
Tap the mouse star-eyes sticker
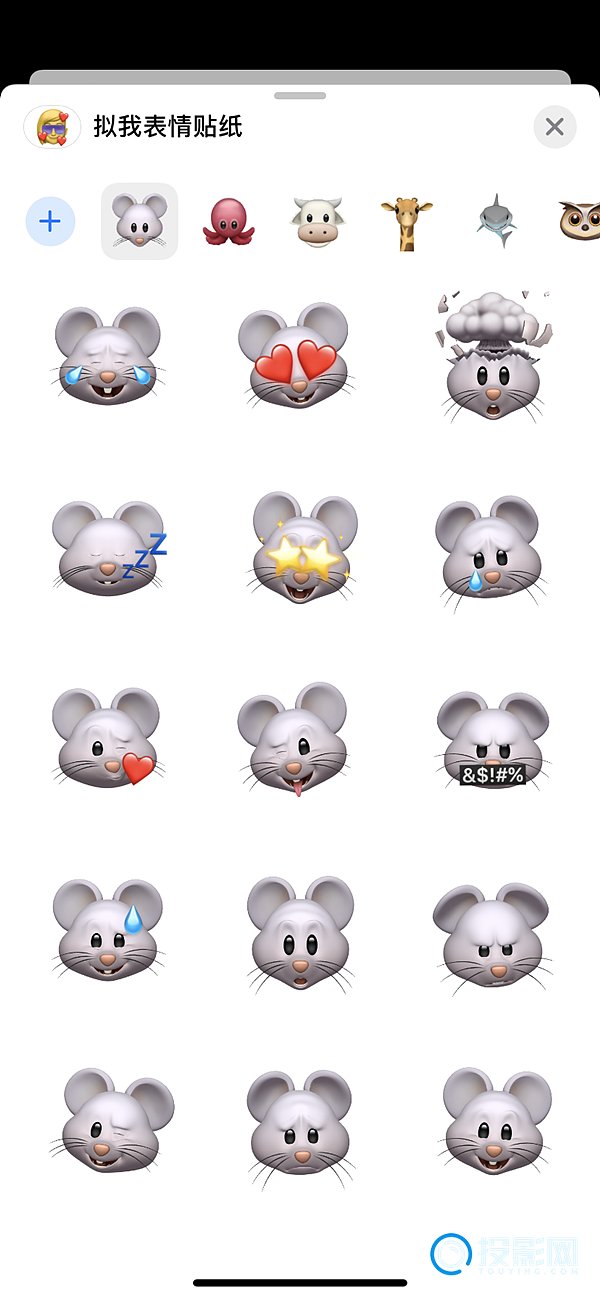pos(301,548)
